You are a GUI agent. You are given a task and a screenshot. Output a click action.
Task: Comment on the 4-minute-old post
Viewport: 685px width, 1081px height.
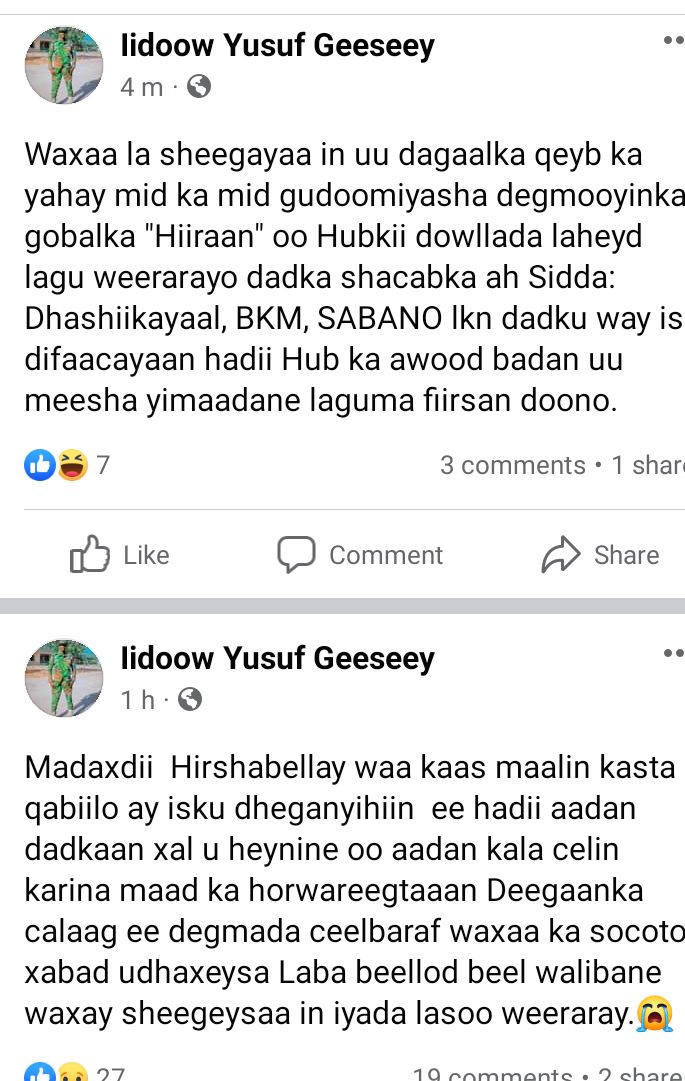point(360,555)
